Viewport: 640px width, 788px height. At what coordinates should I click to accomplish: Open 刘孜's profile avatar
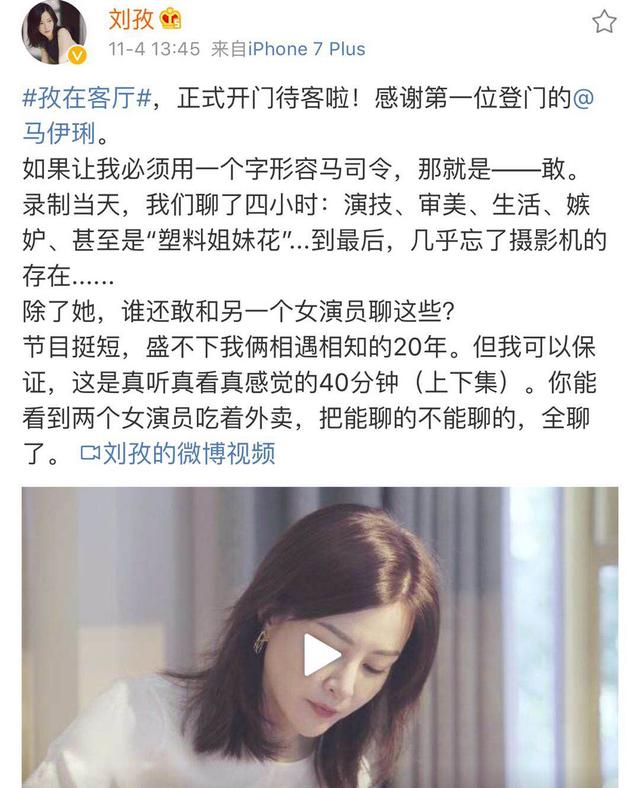point(53,33)
